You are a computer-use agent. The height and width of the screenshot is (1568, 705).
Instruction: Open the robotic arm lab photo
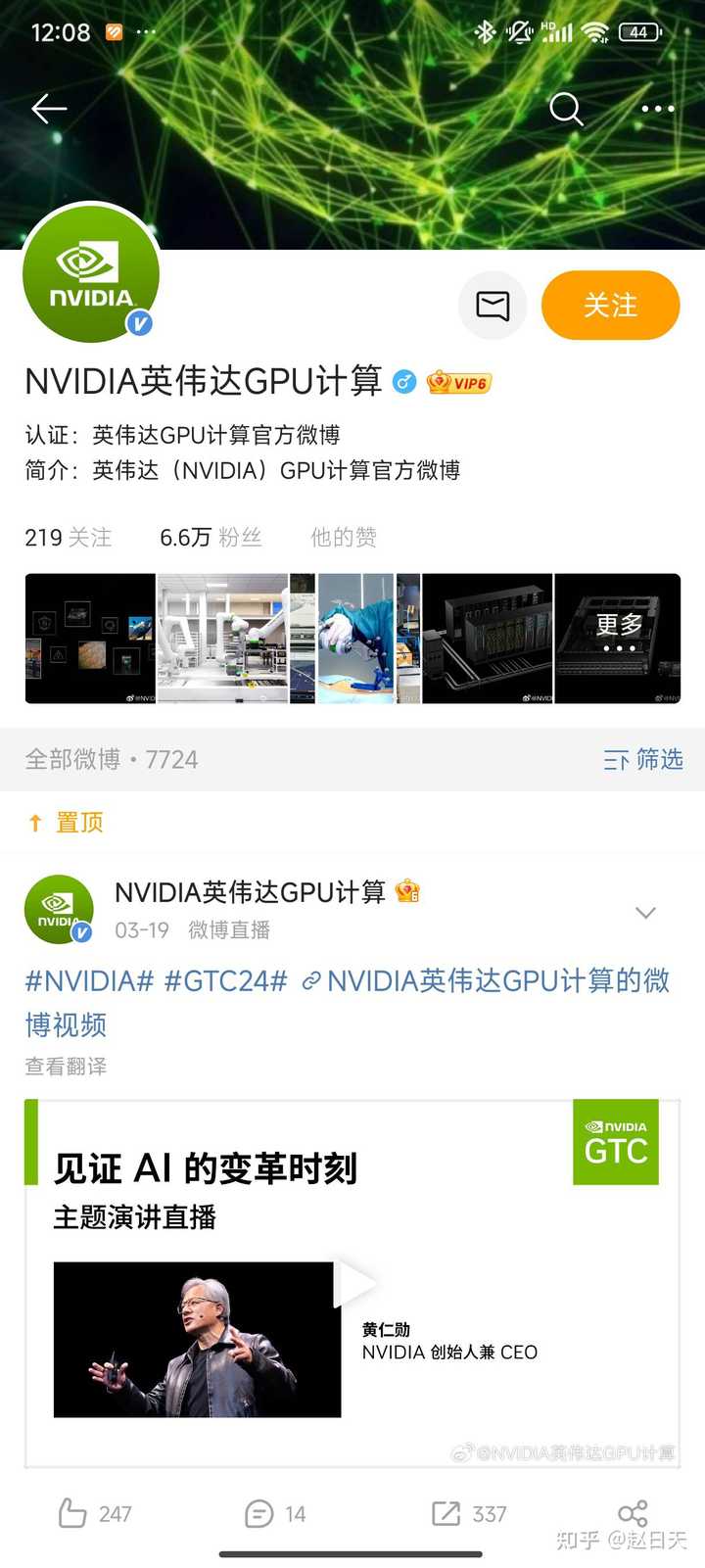pyautogui.click(x=223, y=639)
